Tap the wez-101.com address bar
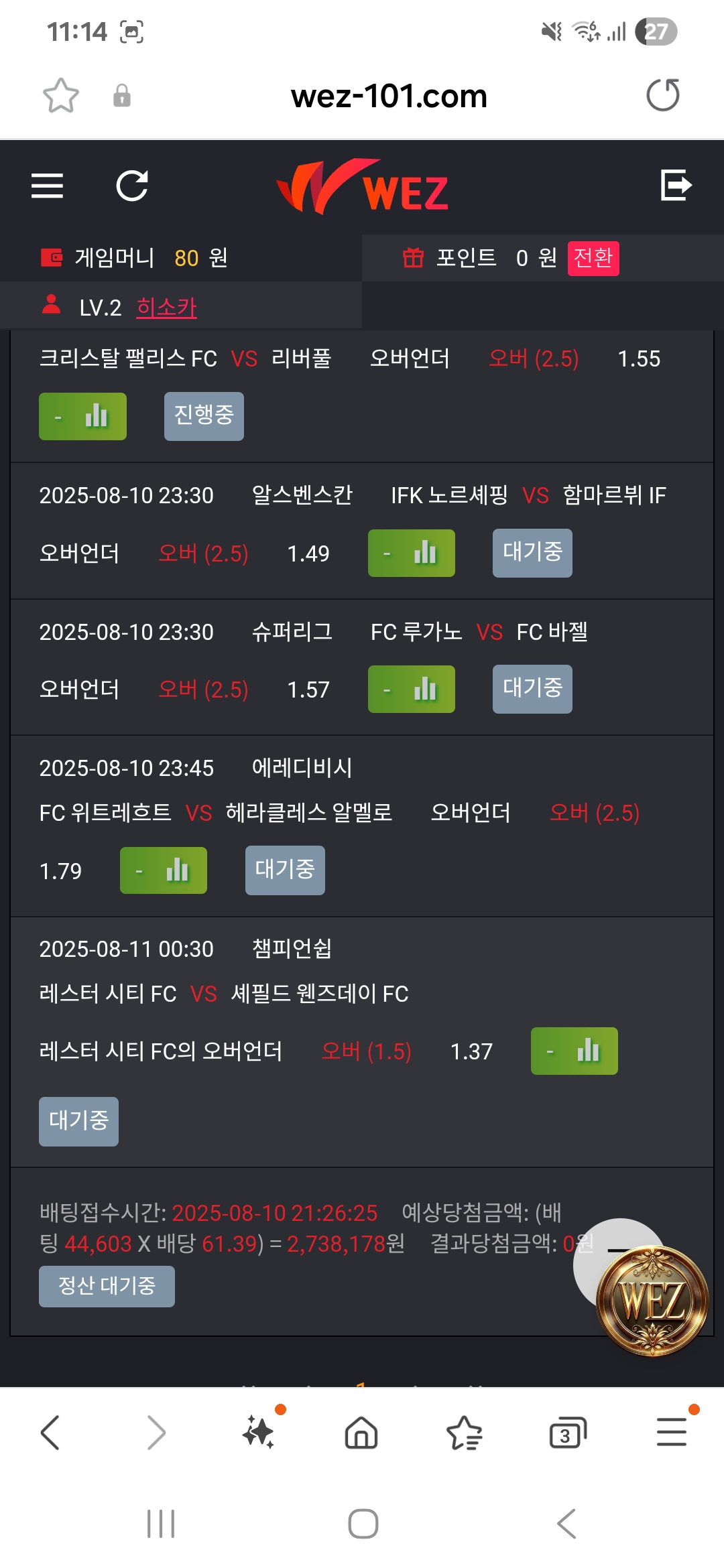Viewport: 724px width, 1568px height. coord(389,96)
